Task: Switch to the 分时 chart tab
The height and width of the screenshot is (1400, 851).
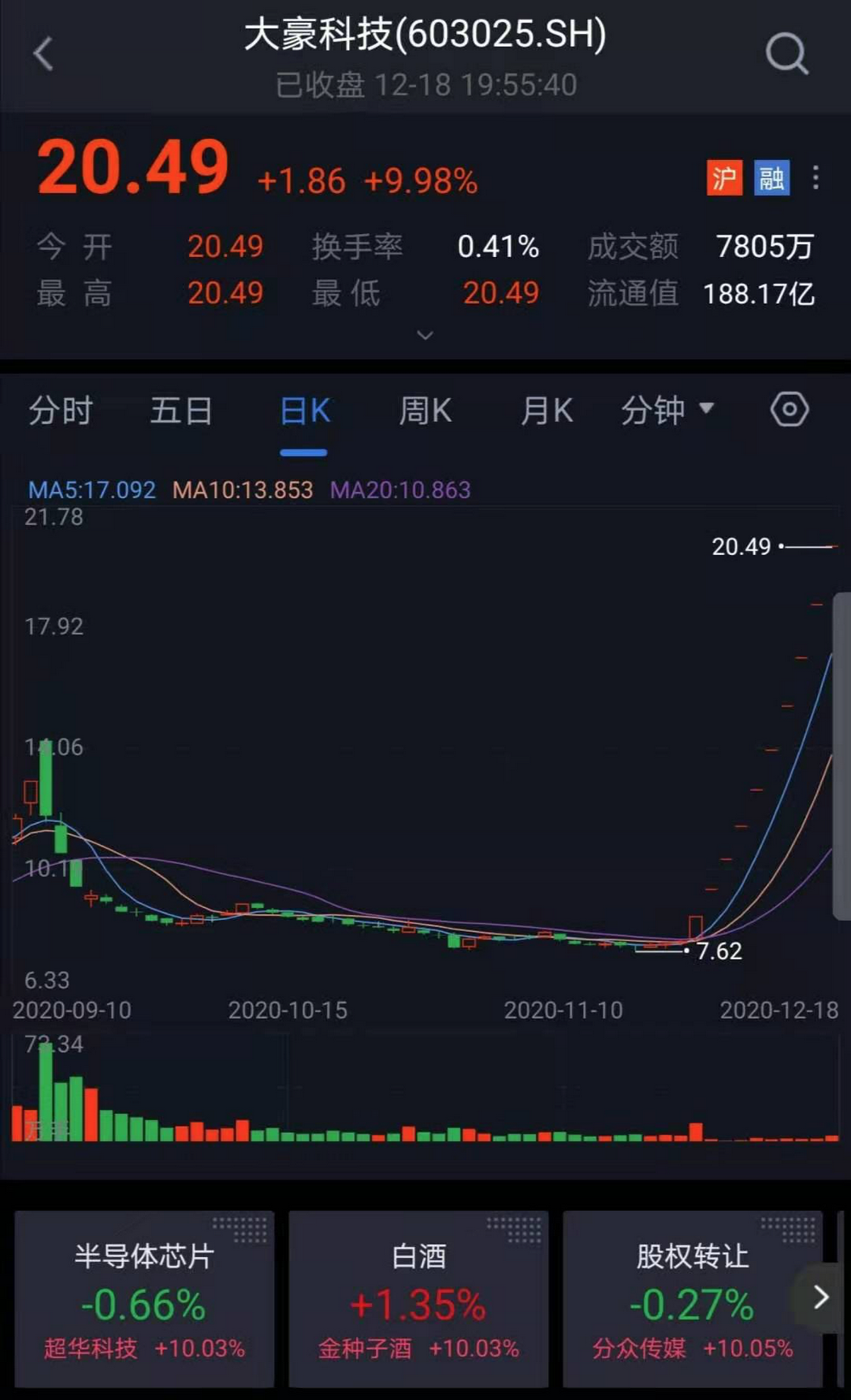Action: pos(60,411)
